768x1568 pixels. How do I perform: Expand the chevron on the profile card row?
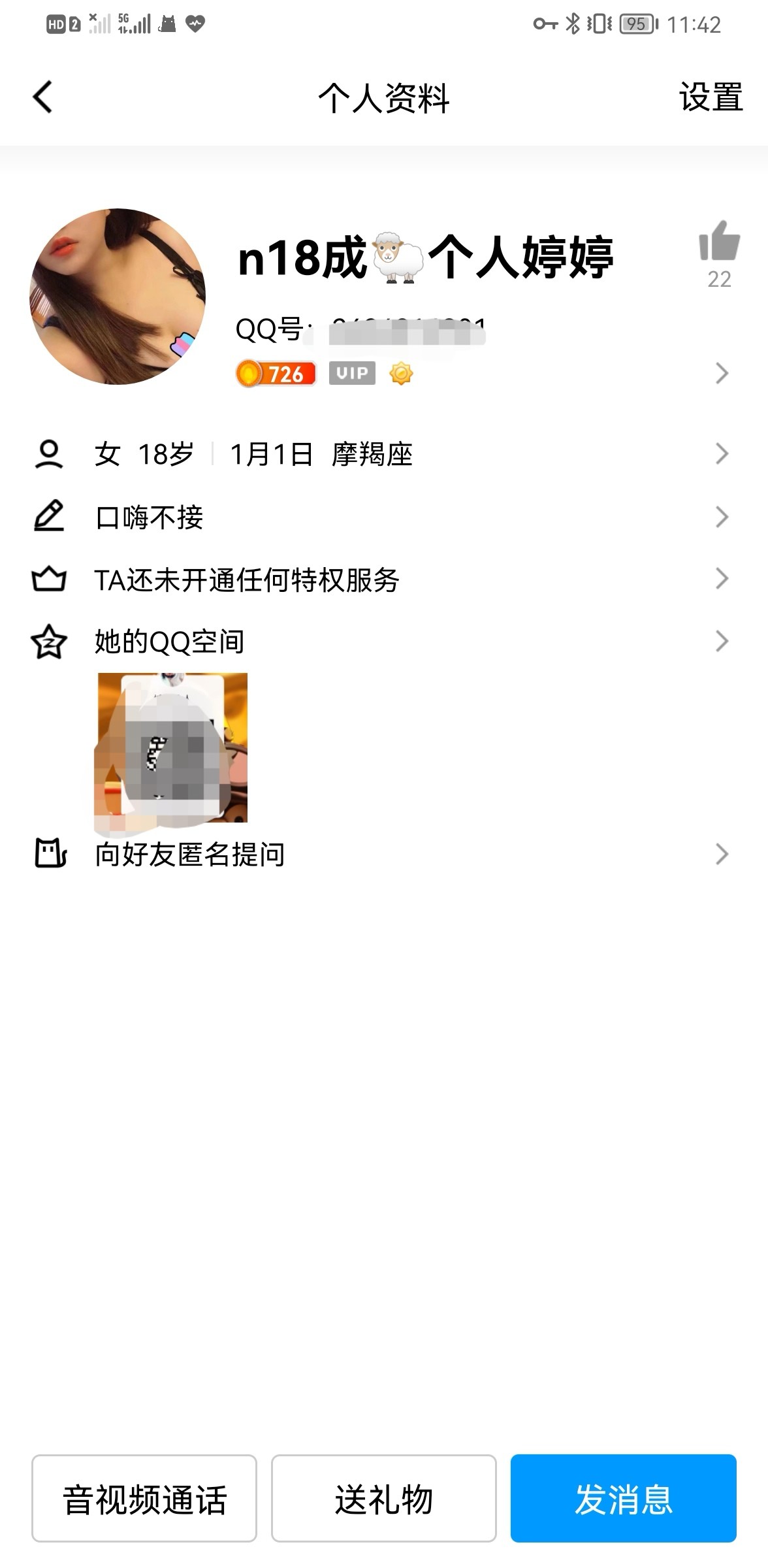click(x=721, y=373)
